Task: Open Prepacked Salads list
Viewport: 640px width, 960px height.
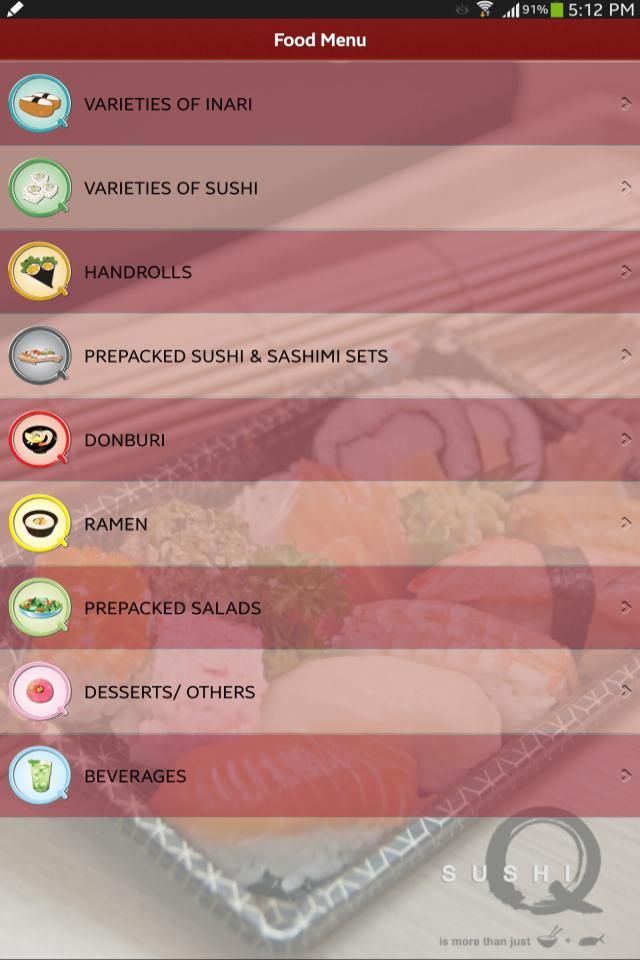Action: [x=320, y=608]
